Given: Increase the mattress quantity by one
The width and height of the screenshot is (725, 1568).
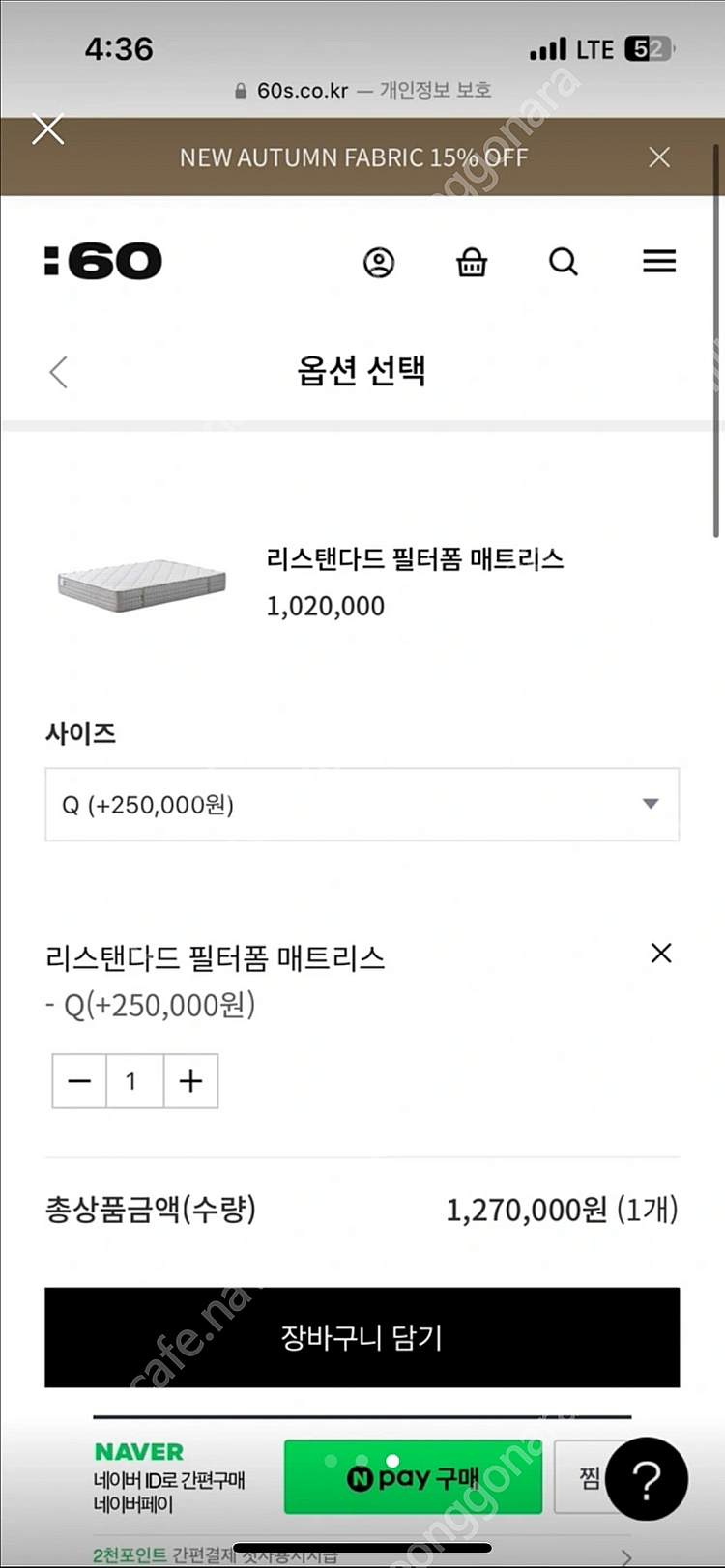Looking at the screenshot, I should coord(190,1081).
